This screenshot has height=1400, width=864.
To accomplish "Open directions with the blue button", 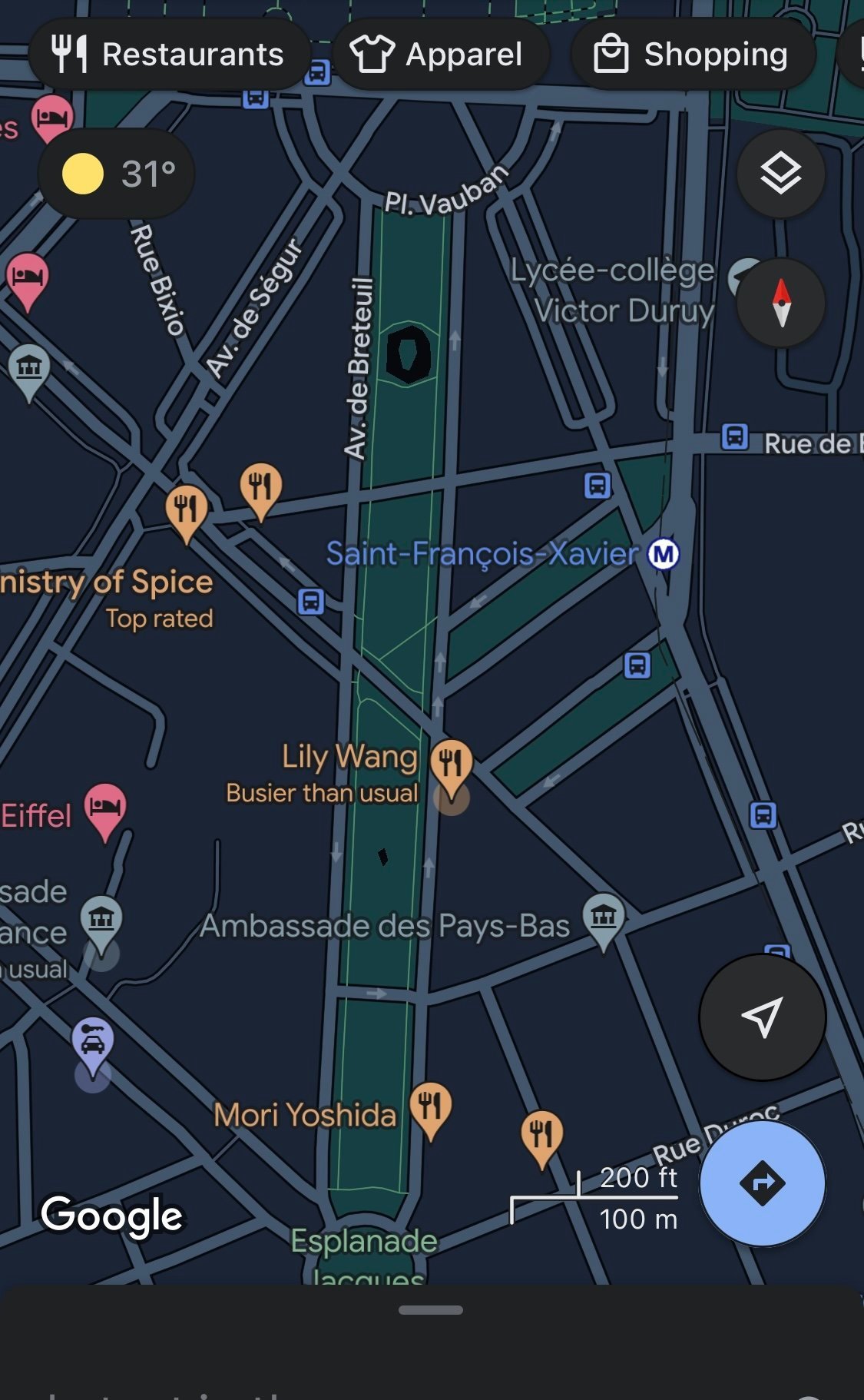I will [762, 1183].
